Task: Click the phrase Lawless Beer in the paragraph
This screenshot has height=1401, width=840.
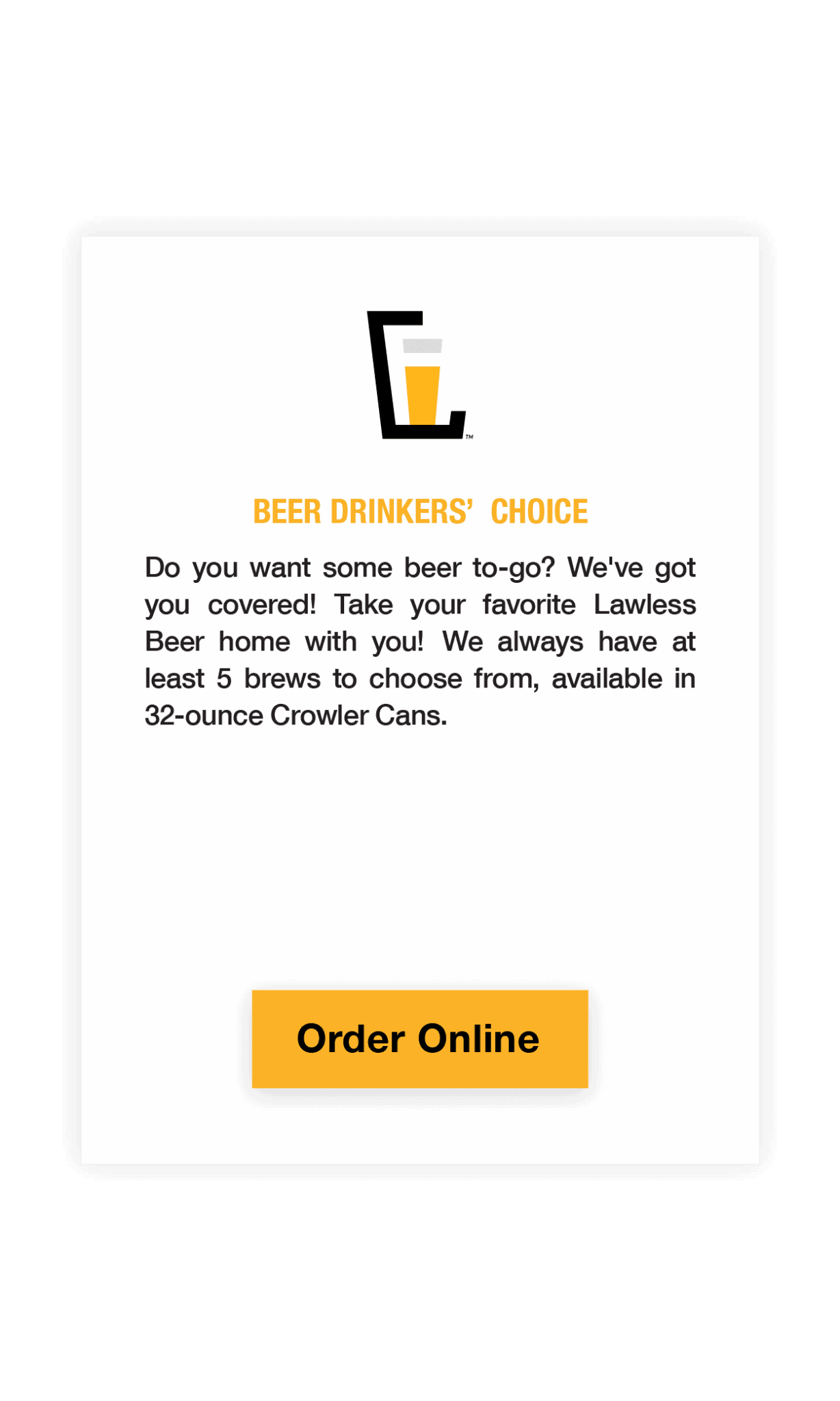Action: coord(646,604)
